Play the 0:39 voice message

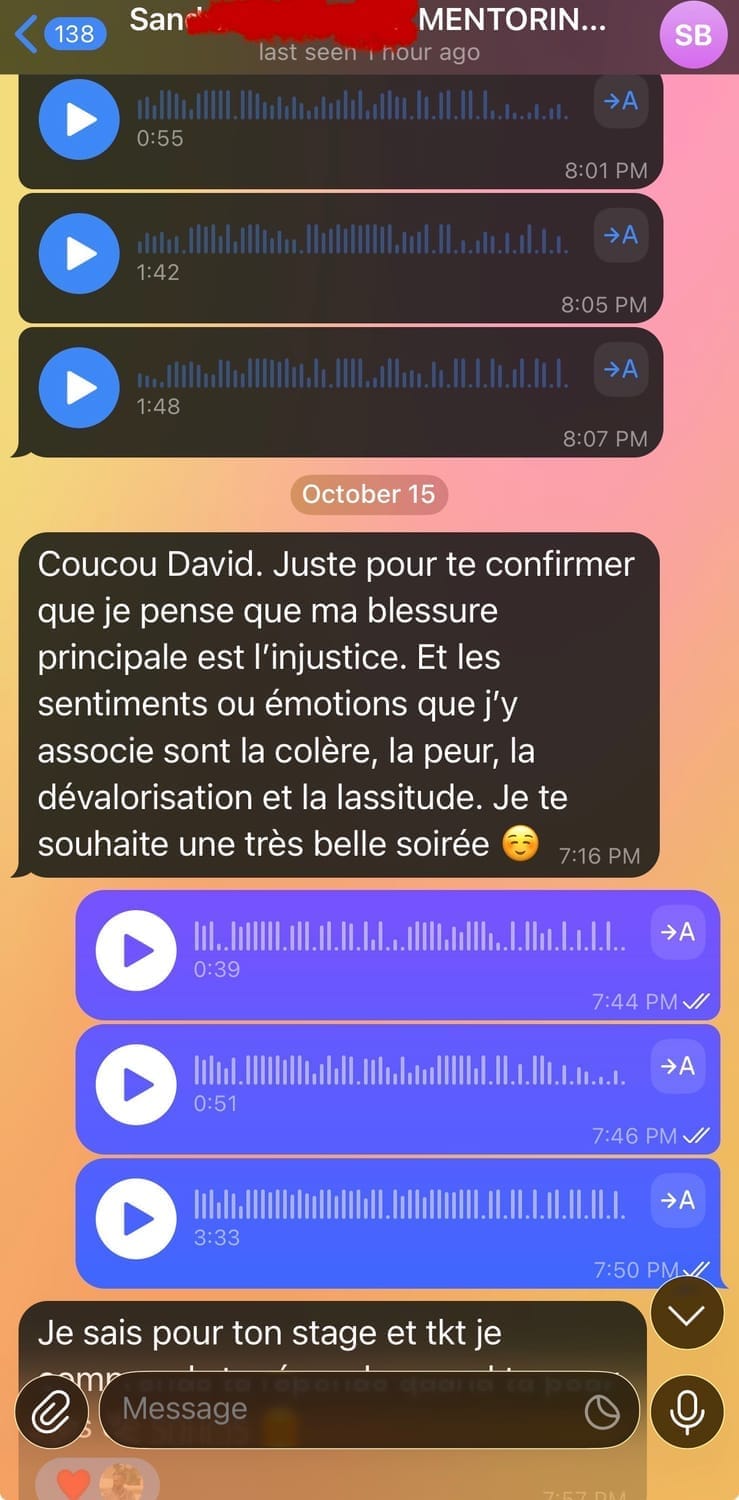(x=137, y=951)
